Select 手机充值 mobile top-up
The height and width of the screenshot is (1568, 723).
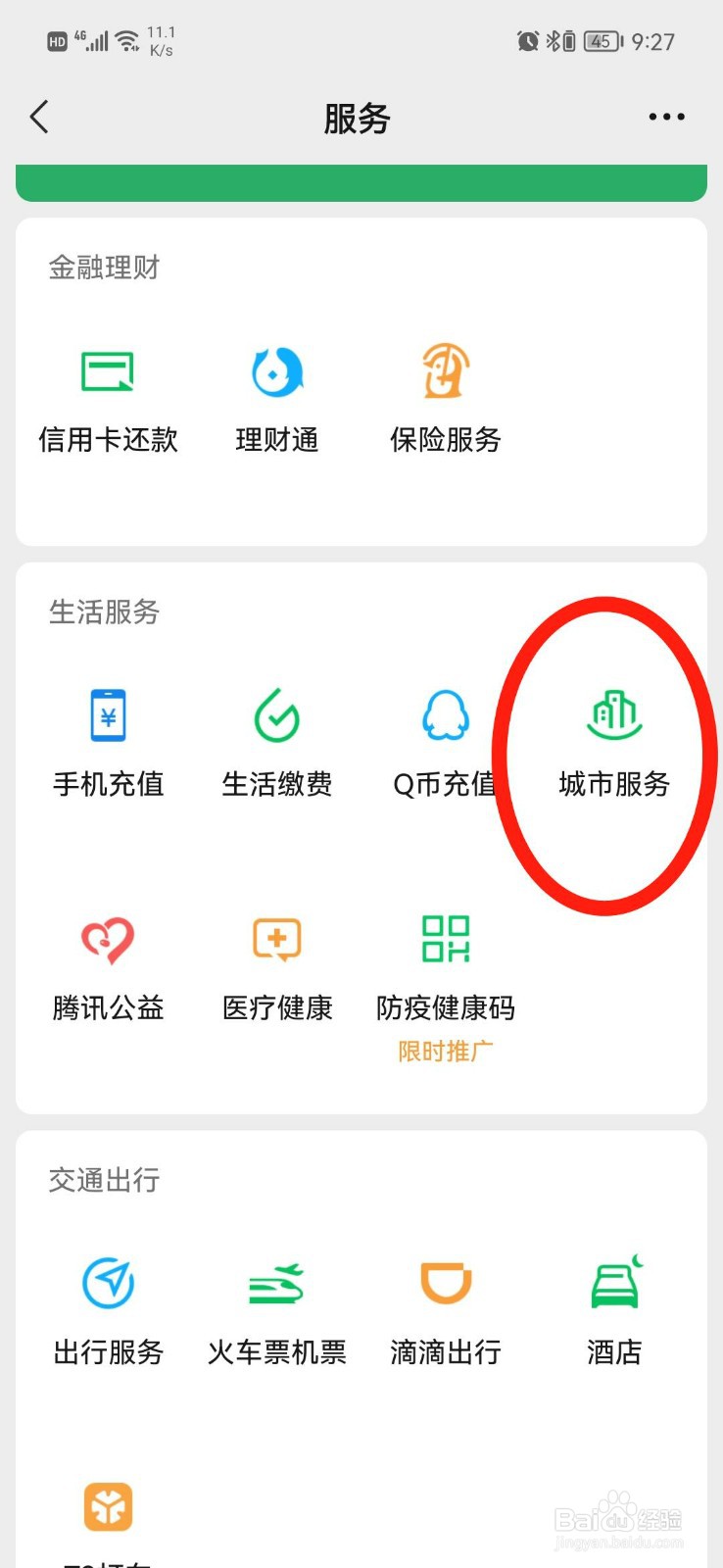point(108,742)
